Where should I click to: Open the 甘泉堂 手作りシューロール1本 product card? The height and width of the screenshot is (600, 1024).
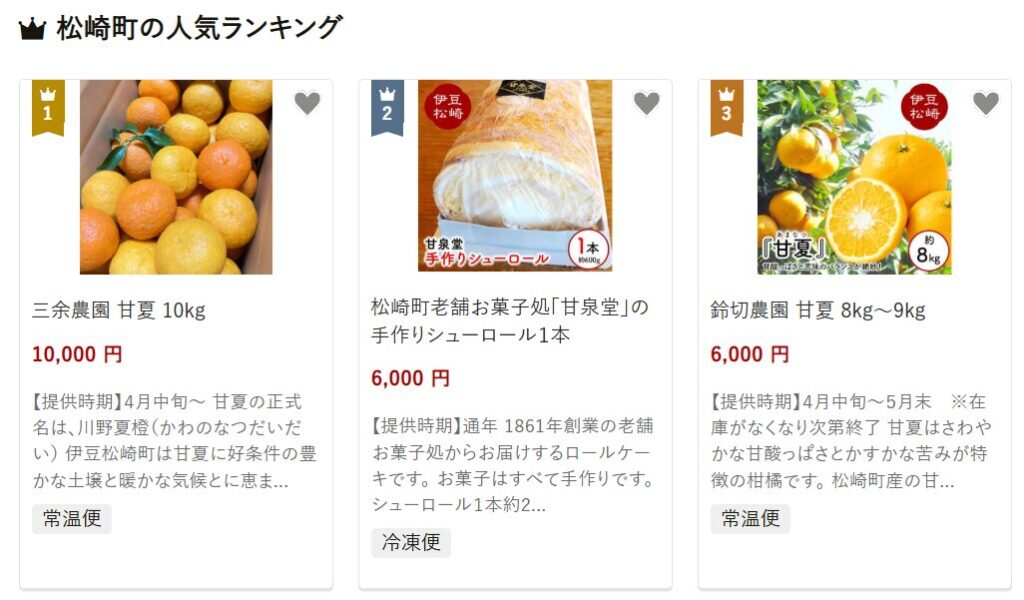pyautogui.click(x=510, y=320)
